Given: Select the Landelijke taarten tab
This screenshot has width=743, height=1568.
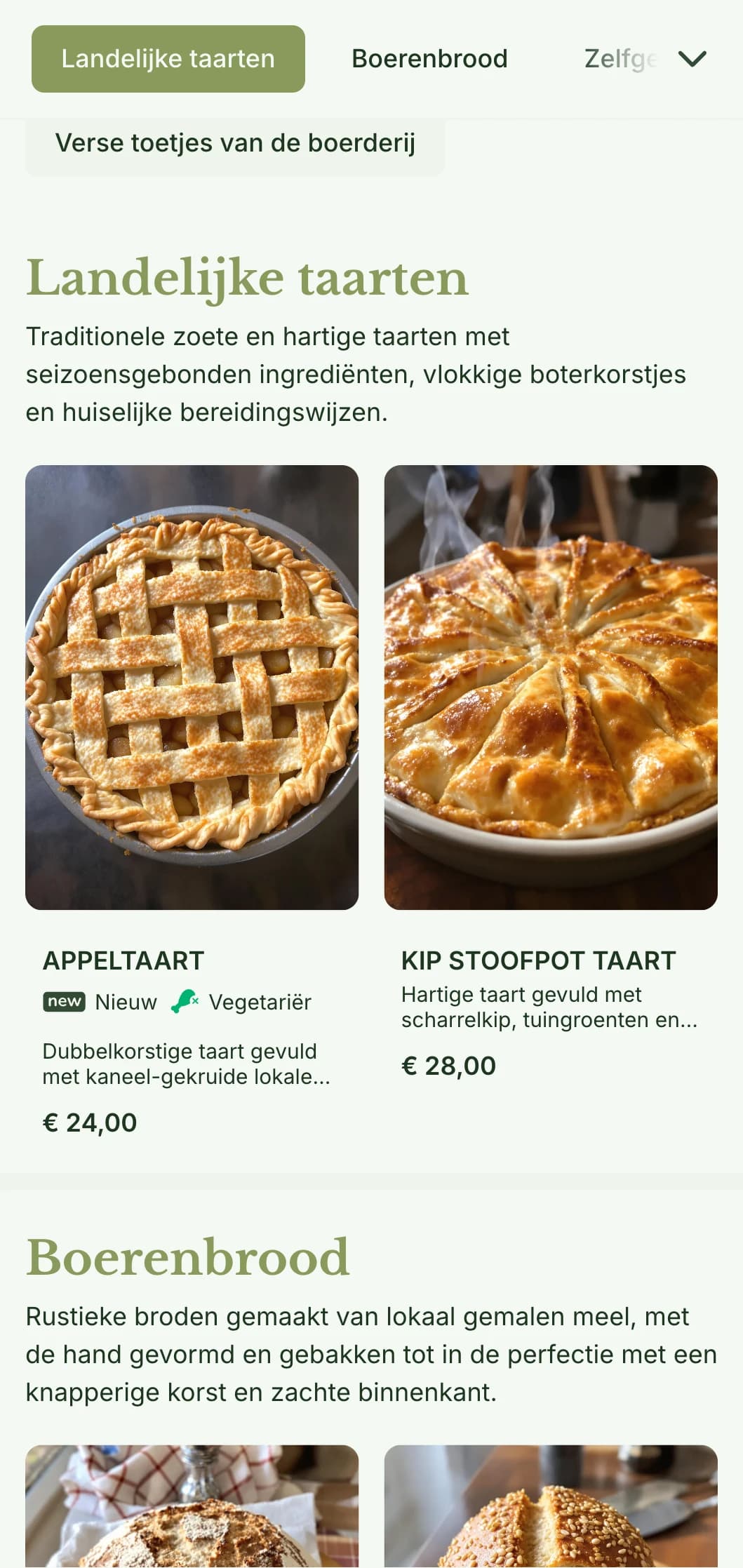Looking at the screenshot, I should [168, 58].
